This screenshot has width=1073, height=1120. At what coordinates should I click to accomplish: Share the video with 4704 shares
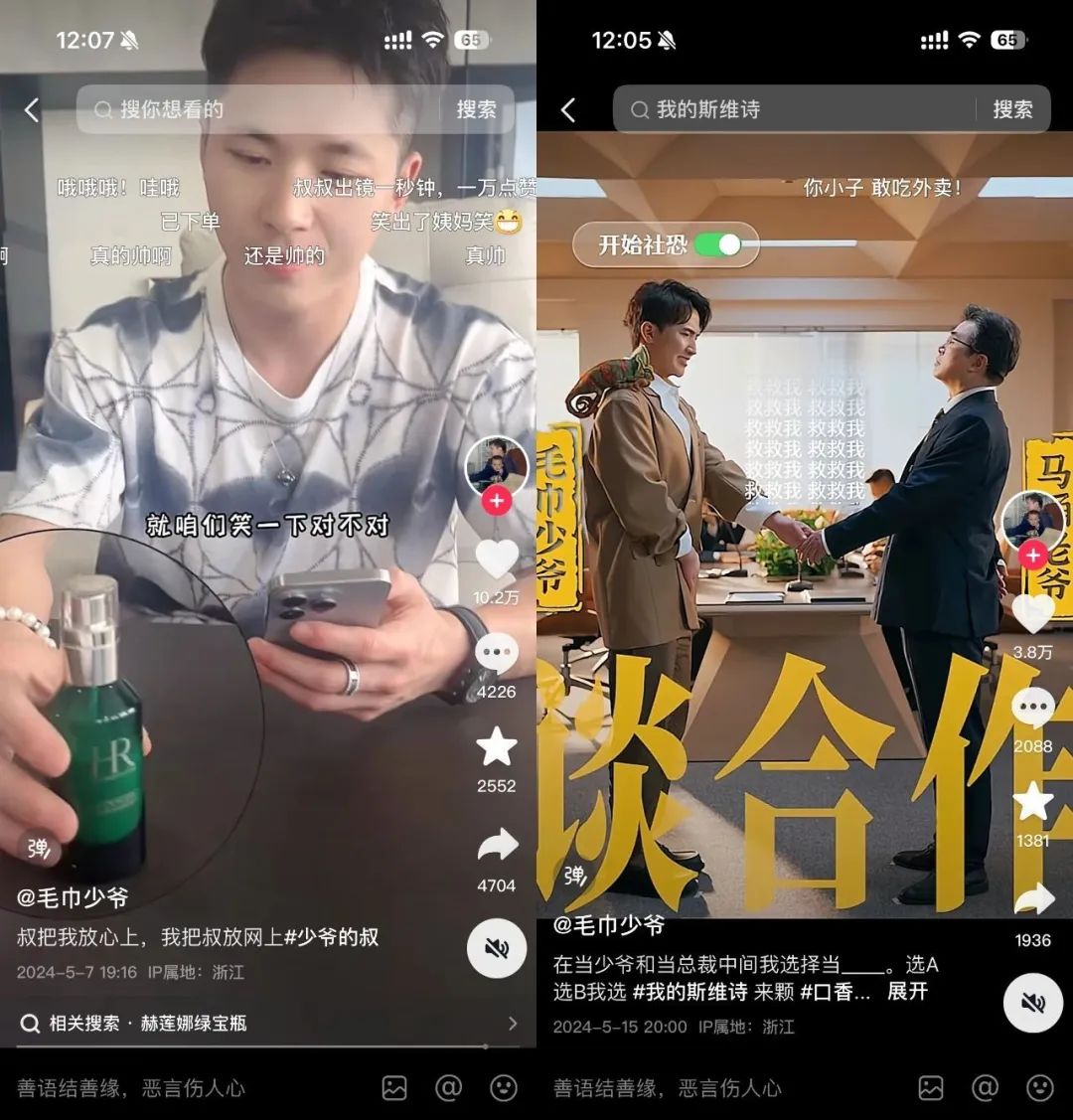coord(497,847)
